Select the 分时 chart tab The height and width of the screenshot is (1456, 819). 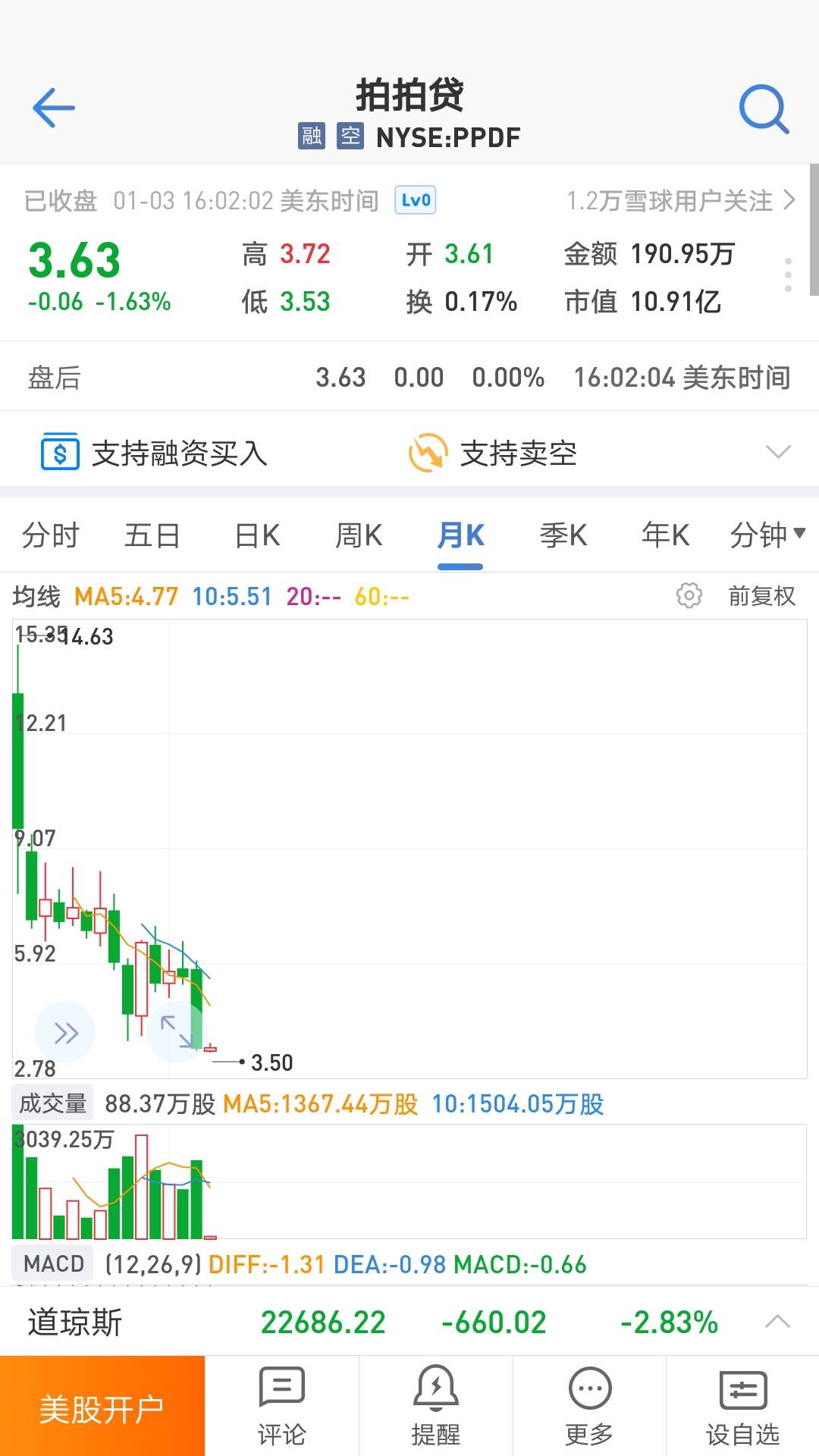51,535
